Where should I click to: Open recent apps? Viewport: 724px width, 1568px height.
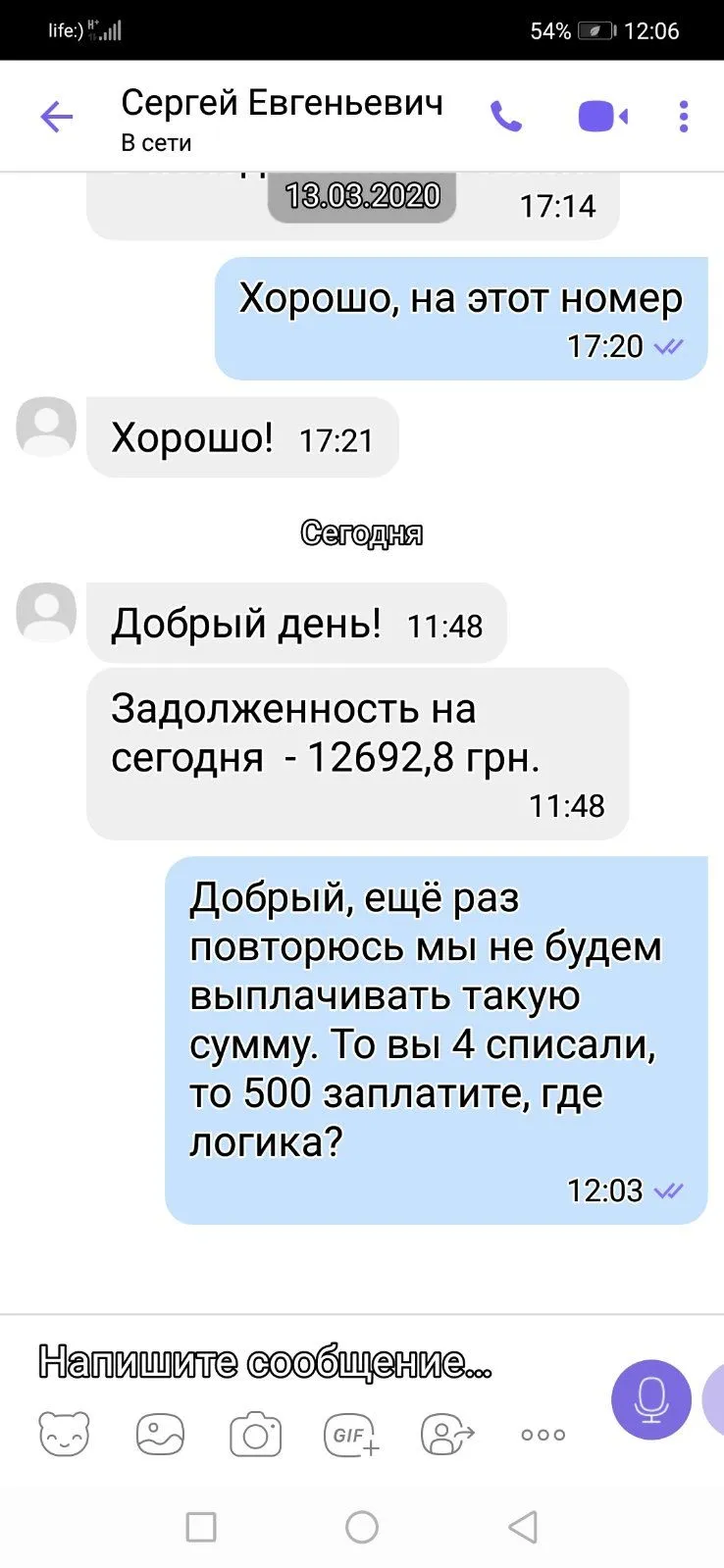[201, 1527]
